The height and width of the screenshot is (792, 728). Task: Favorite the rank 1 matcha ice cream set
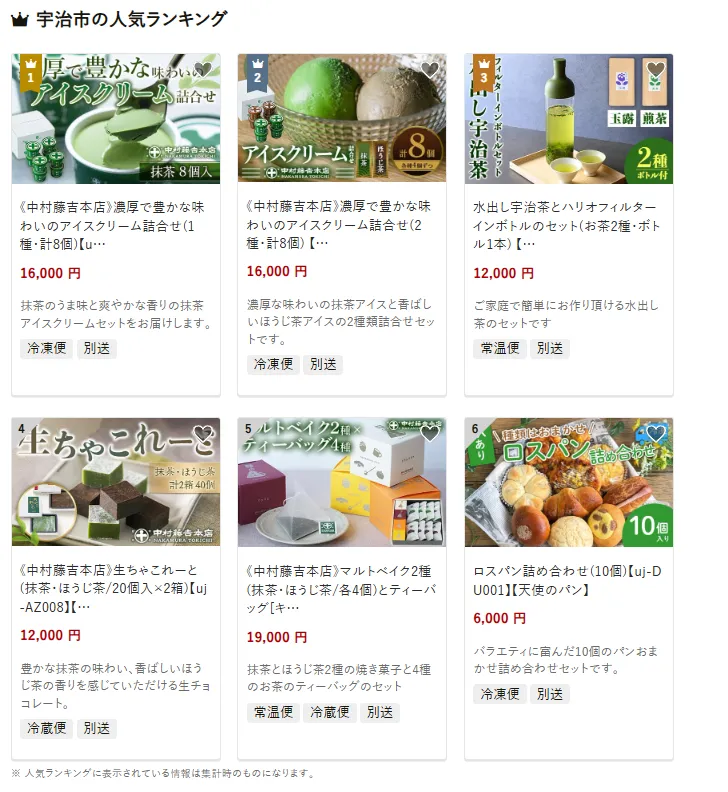(203, 71)
